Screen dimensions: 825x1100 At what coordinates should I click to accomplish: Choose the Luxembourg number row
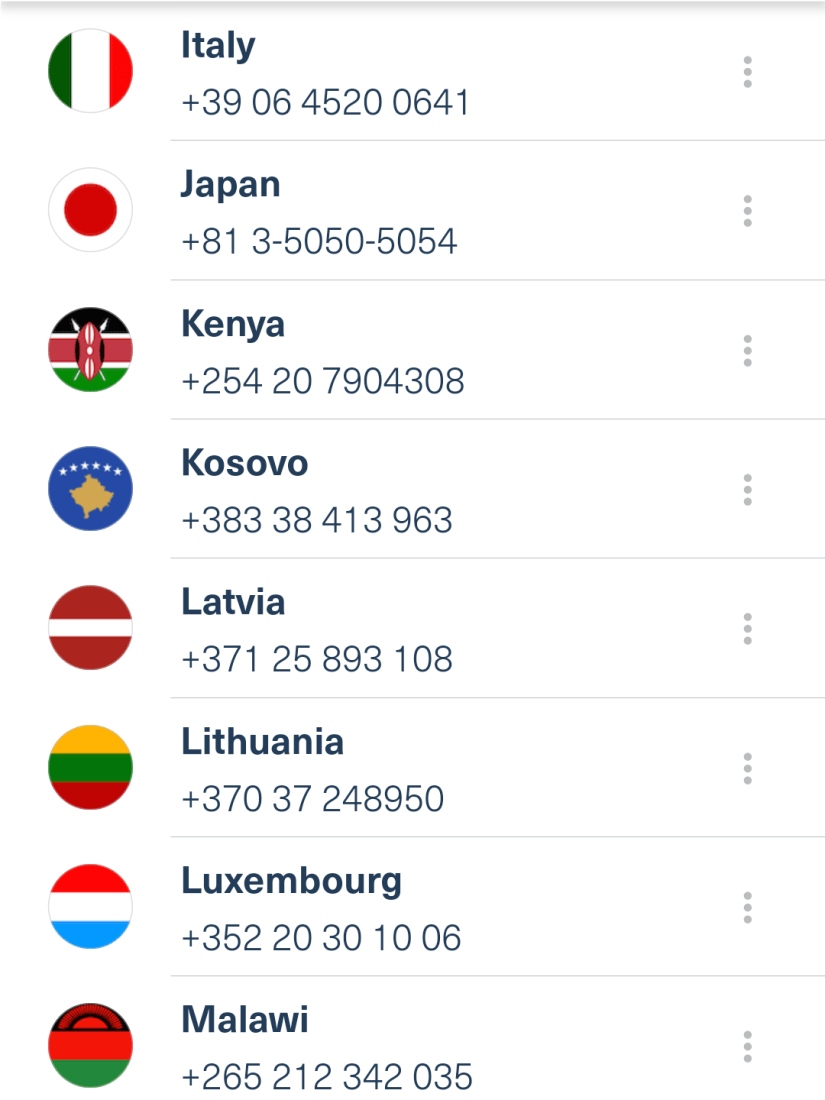tap(400, 908)
